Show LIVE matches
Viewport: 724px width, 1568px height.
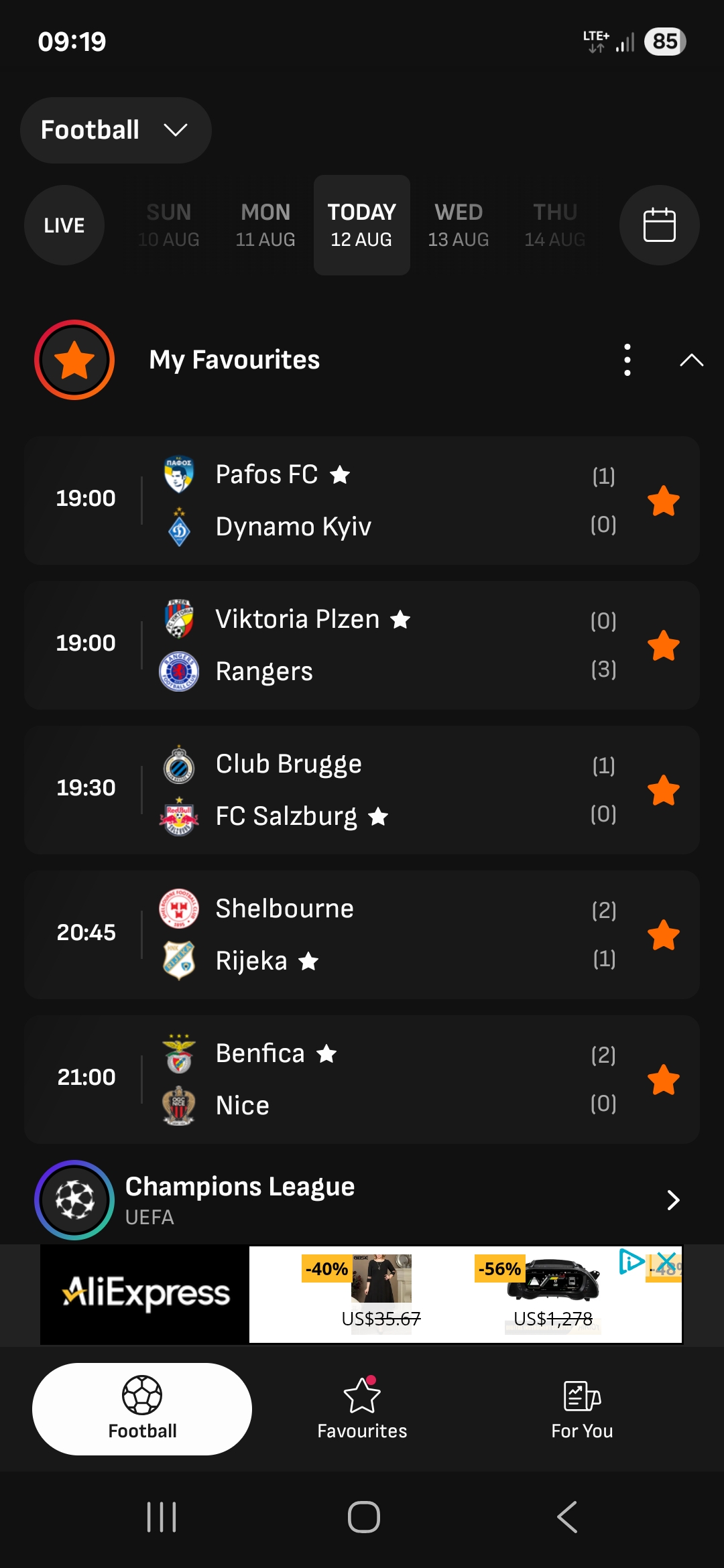coord(64,225)
